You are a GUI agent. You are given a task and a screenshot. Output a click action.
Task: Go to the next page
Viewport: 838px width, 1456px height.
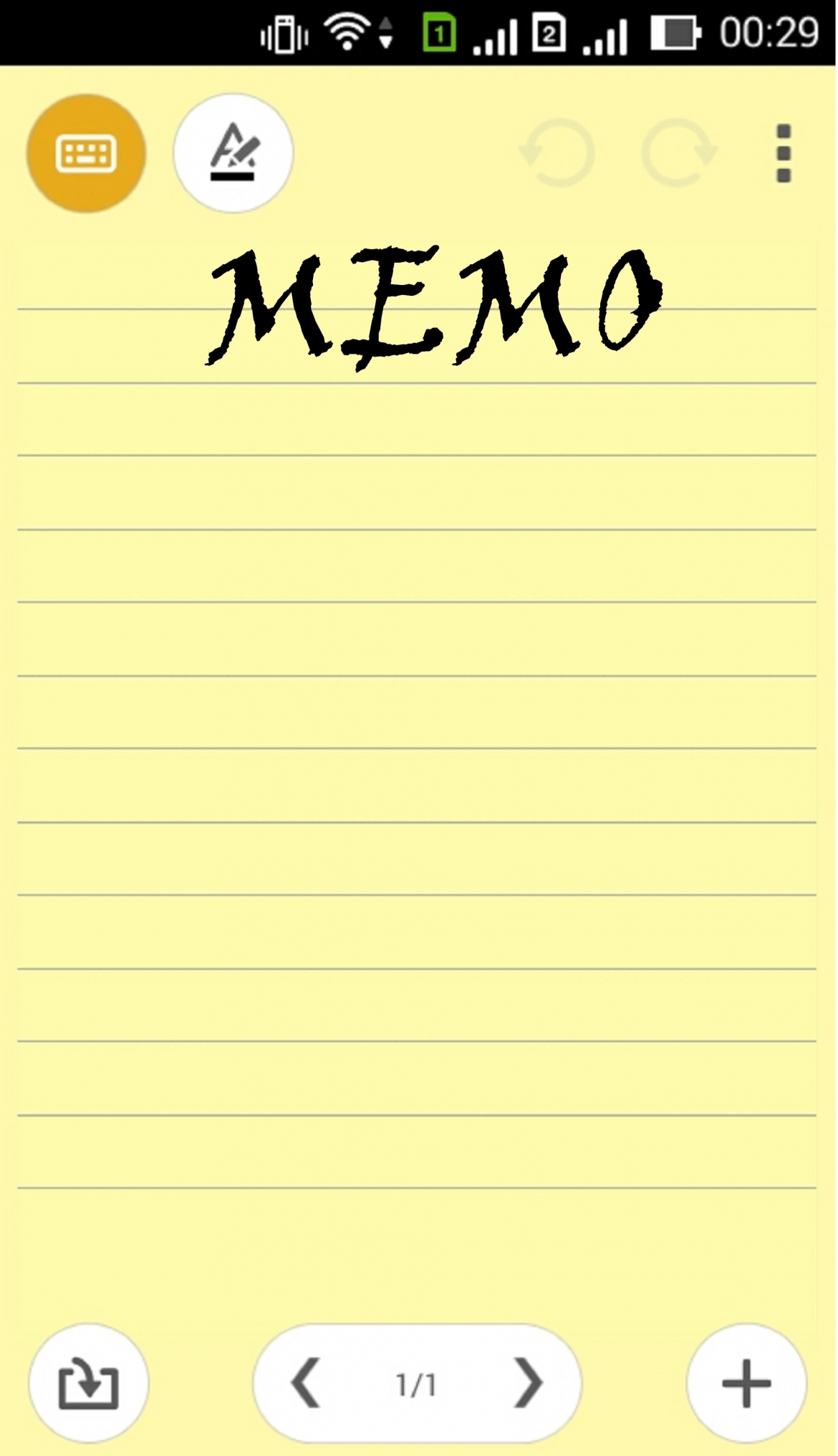[529, 1383]
